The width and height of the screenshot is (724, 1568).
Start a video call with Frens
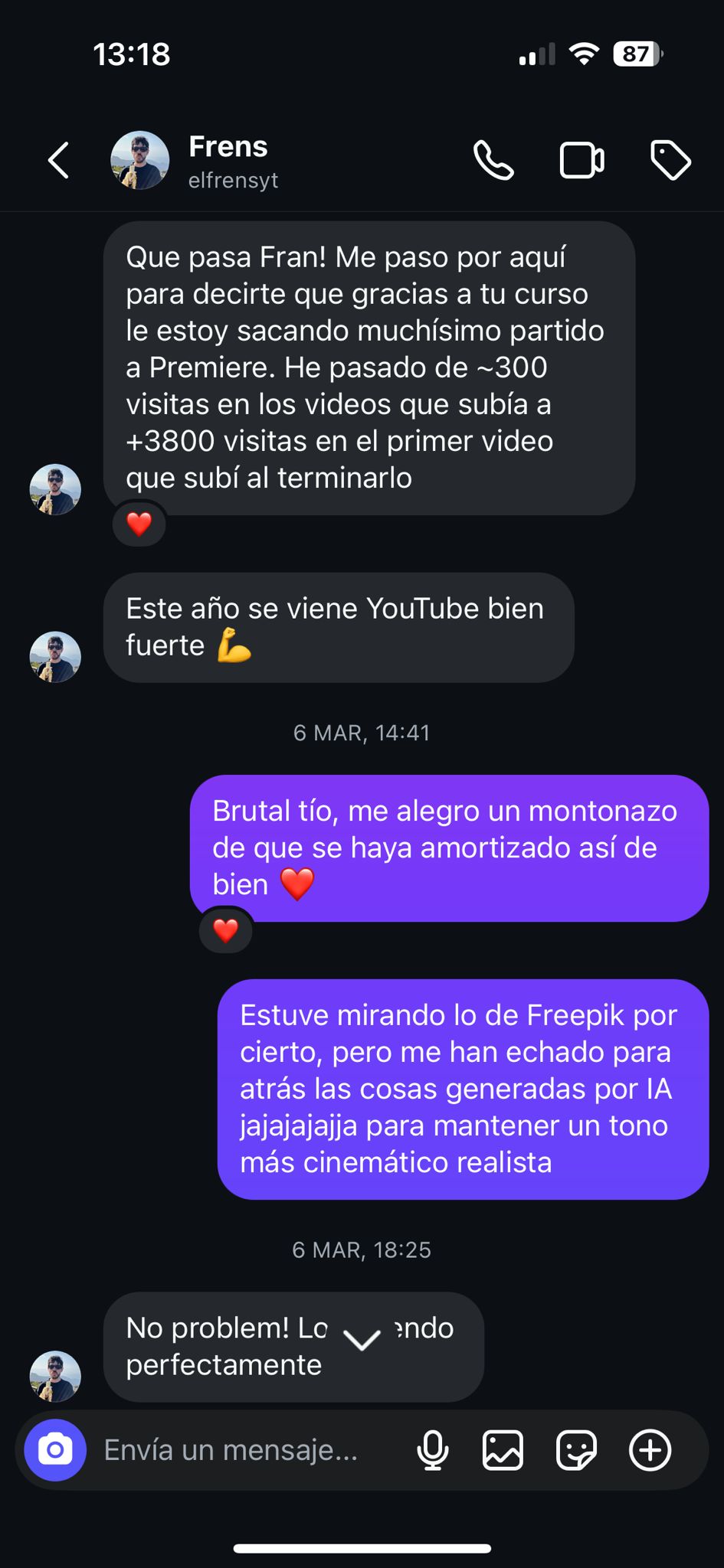581,161
